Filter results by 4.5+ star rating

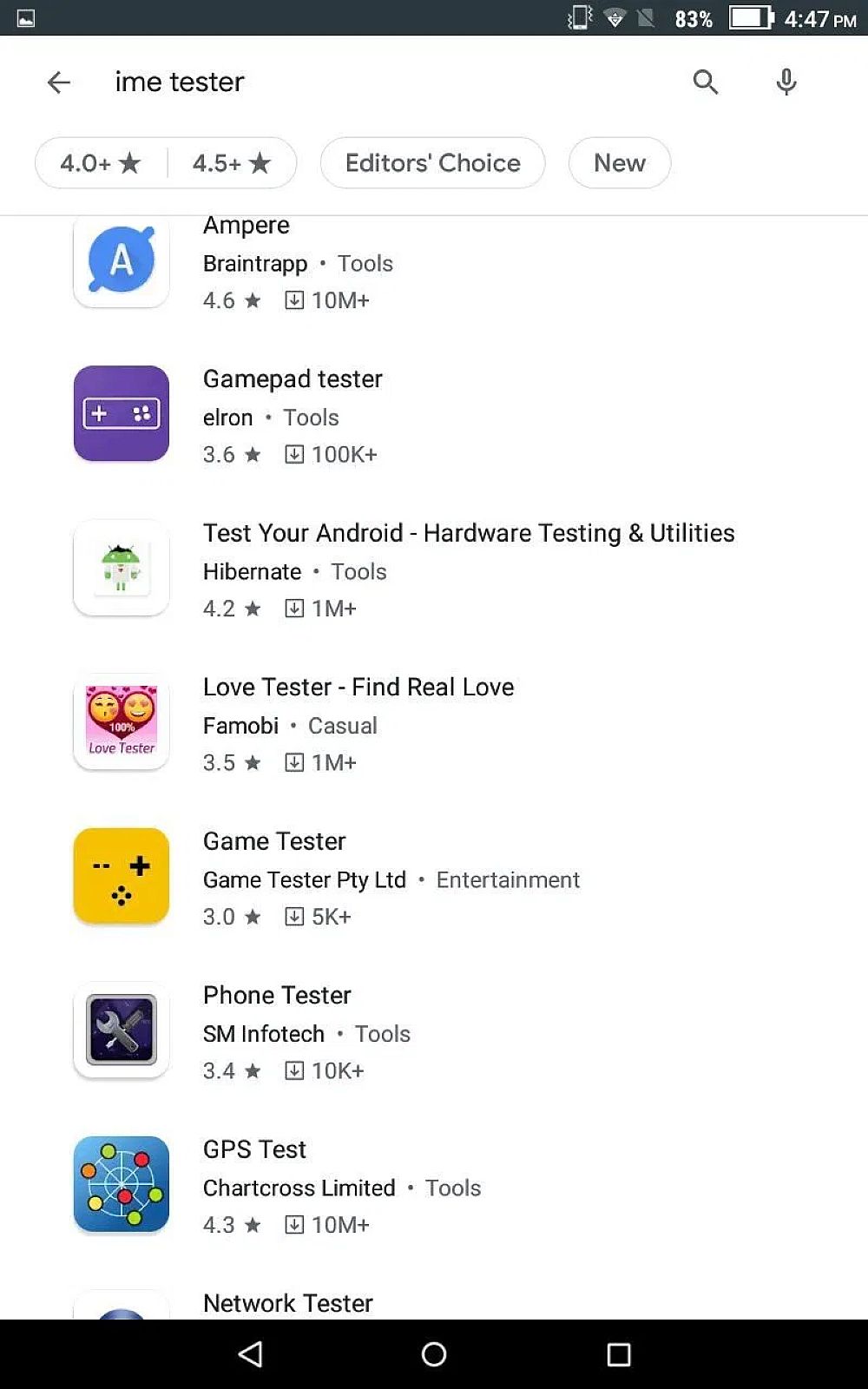point(232,163)
